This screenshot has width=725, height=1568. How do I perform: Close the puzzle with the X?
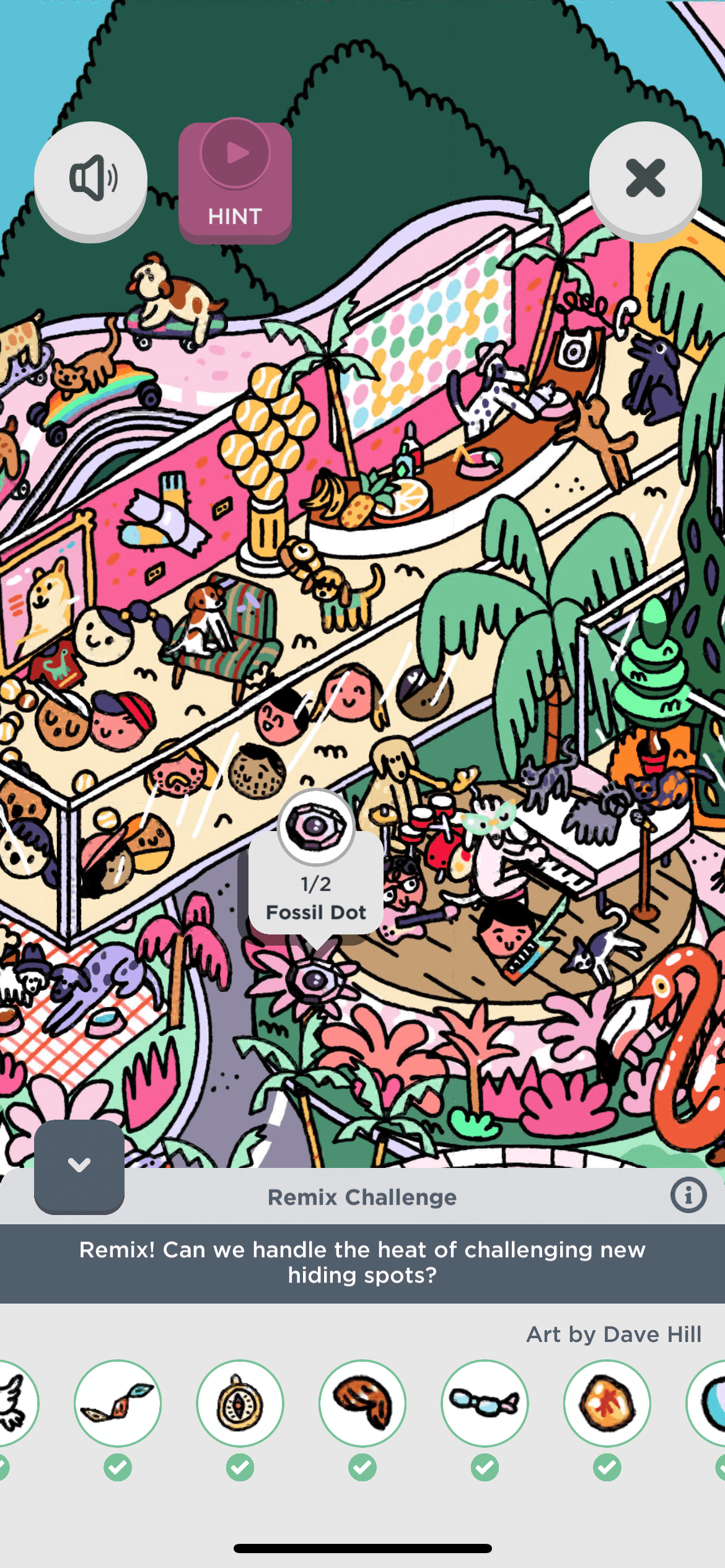pos(645,180)
